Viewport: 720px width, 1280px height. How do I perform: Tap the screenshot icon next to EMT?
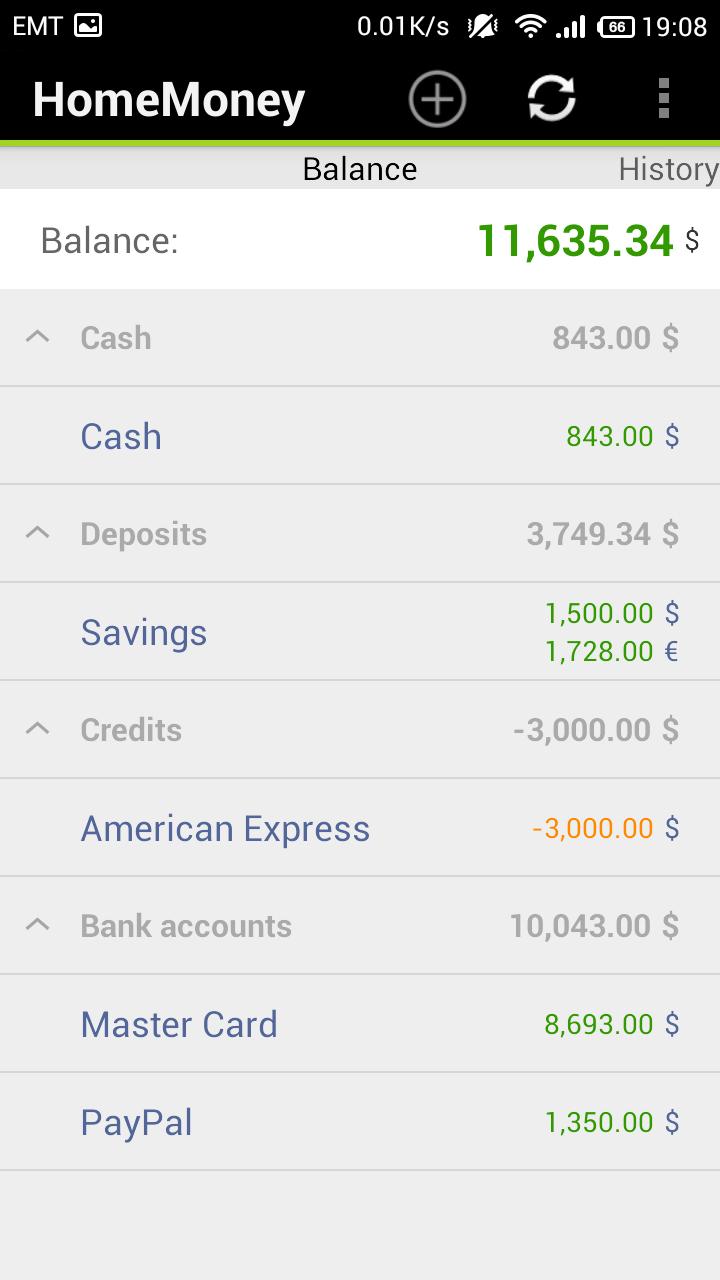87,25
